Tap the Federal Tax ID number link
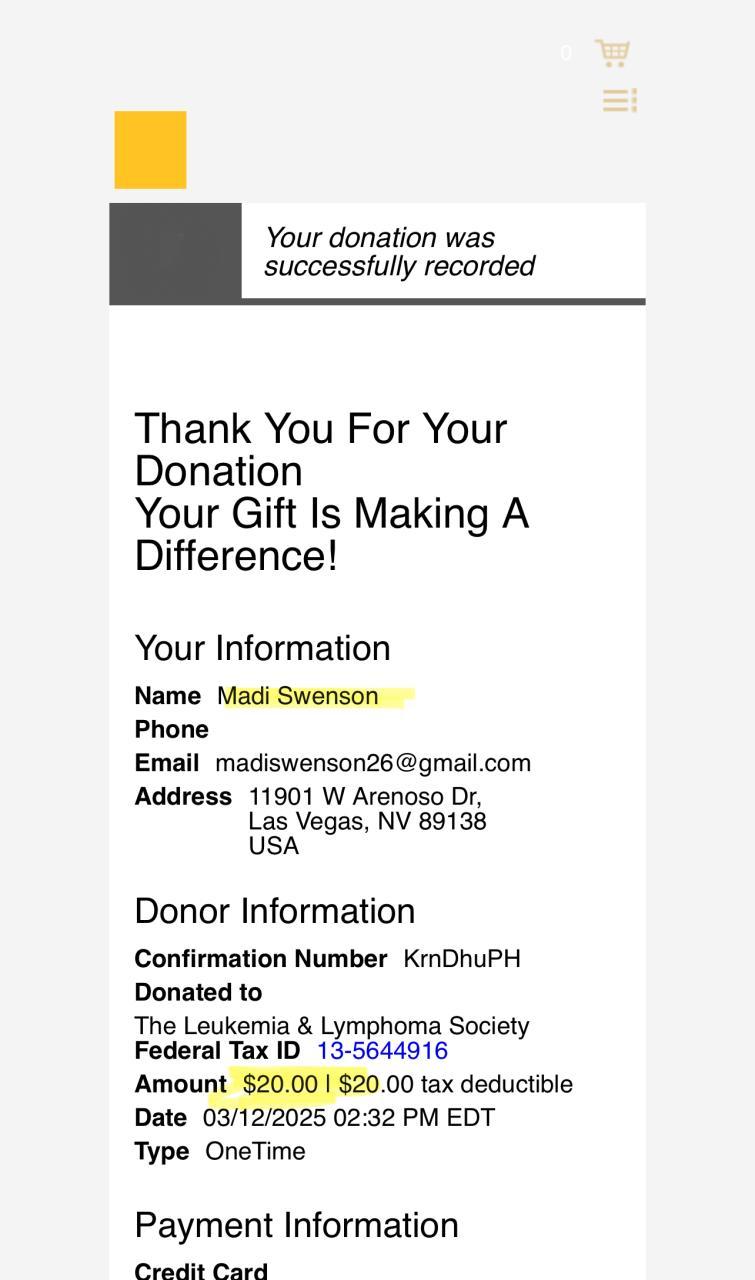Image resolution: width=755 pixels, height=1280 pixels. tap(382, 1051)
